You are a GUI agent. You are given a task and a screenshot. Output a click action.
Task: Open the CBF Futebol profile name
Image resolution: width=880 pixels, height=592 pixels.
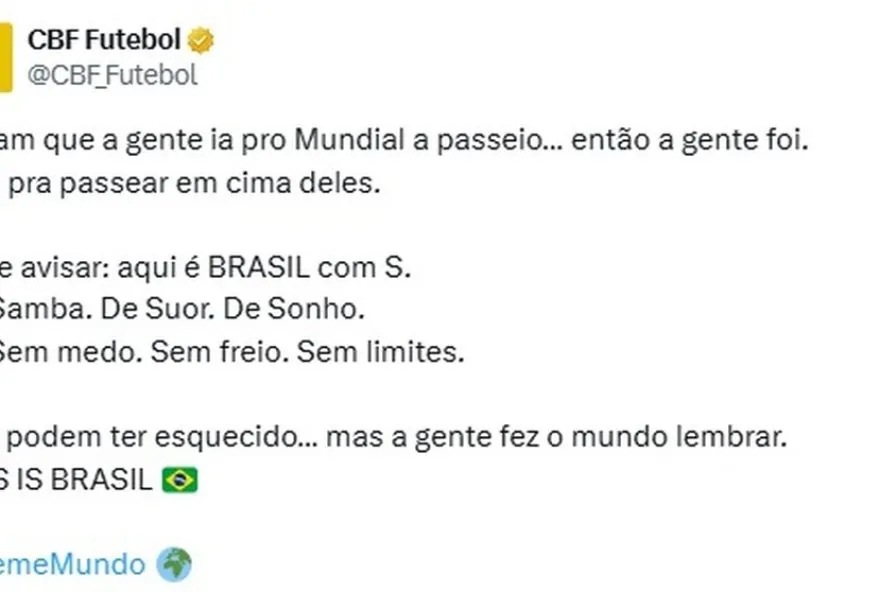pos(103,40)
